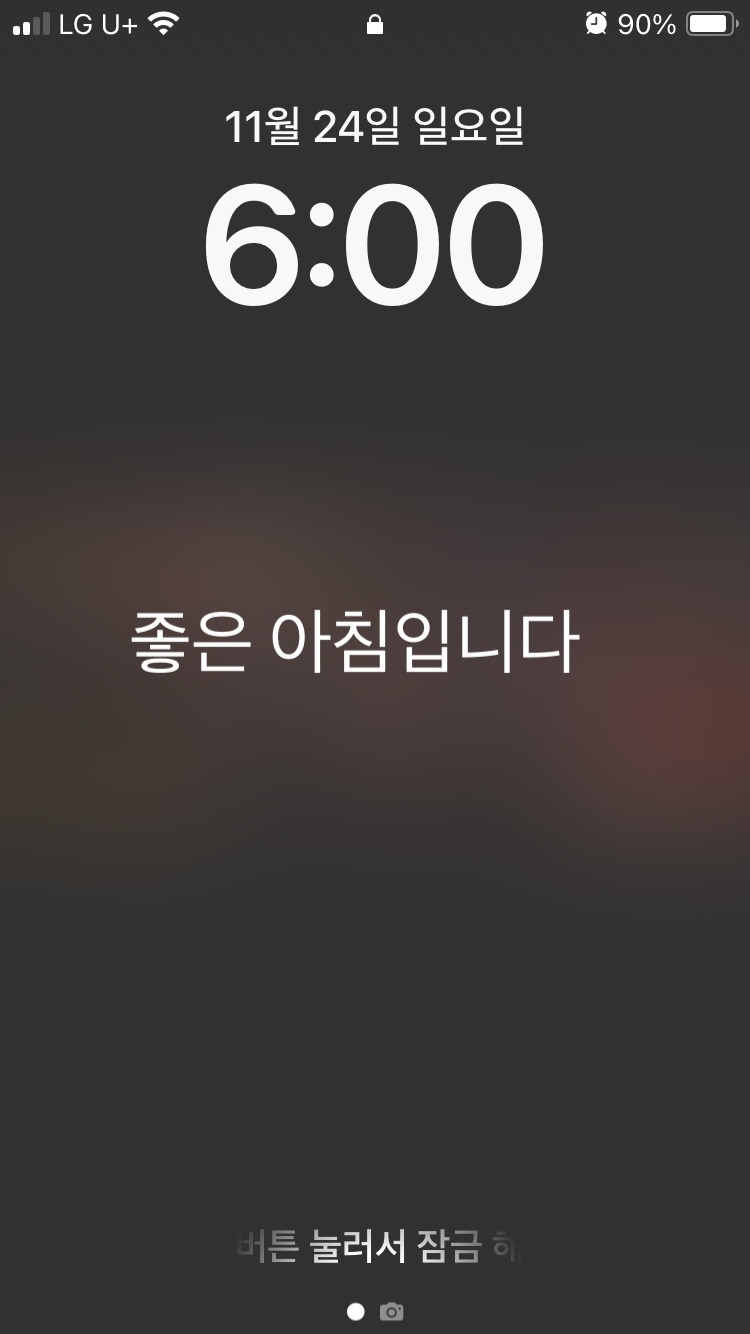750x1334 pixels.
Task: Tap the camera icon beside the page dot
Action: [391, 1310]
